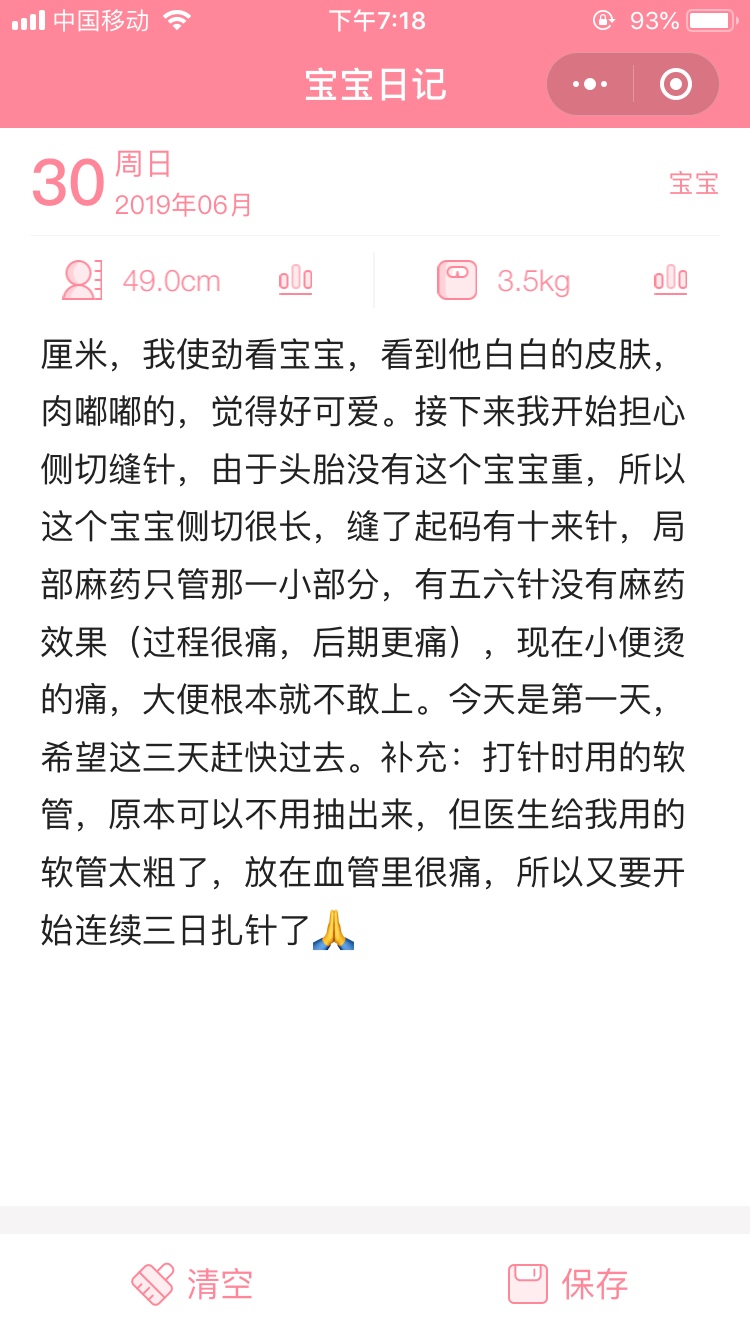Edit the 49.0cm height value
Image resolution: width=750 pixels, height=1334 pixels.
pos(171,281)
